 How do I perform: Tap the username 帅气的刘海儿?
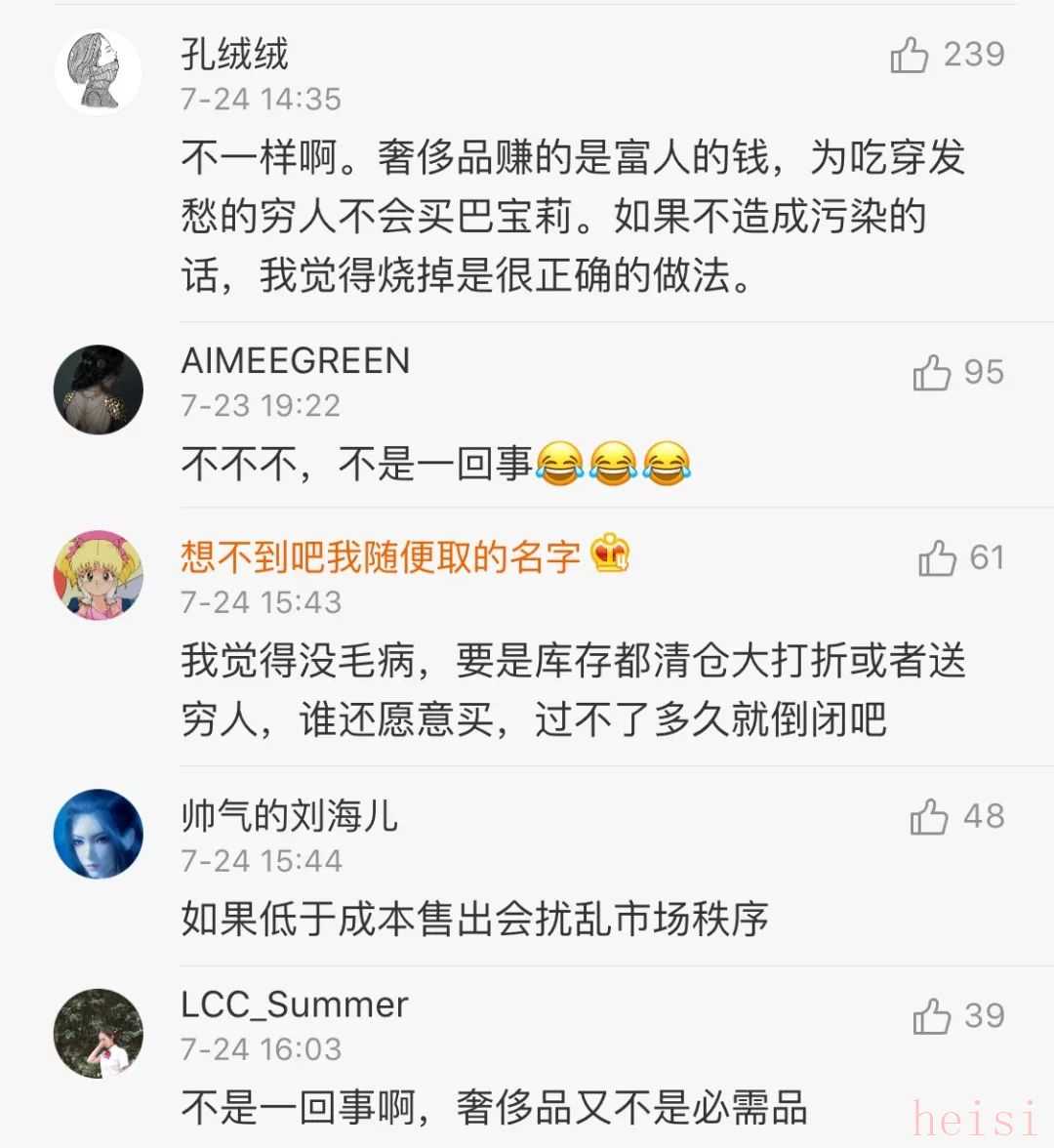(x=290, y=816)
